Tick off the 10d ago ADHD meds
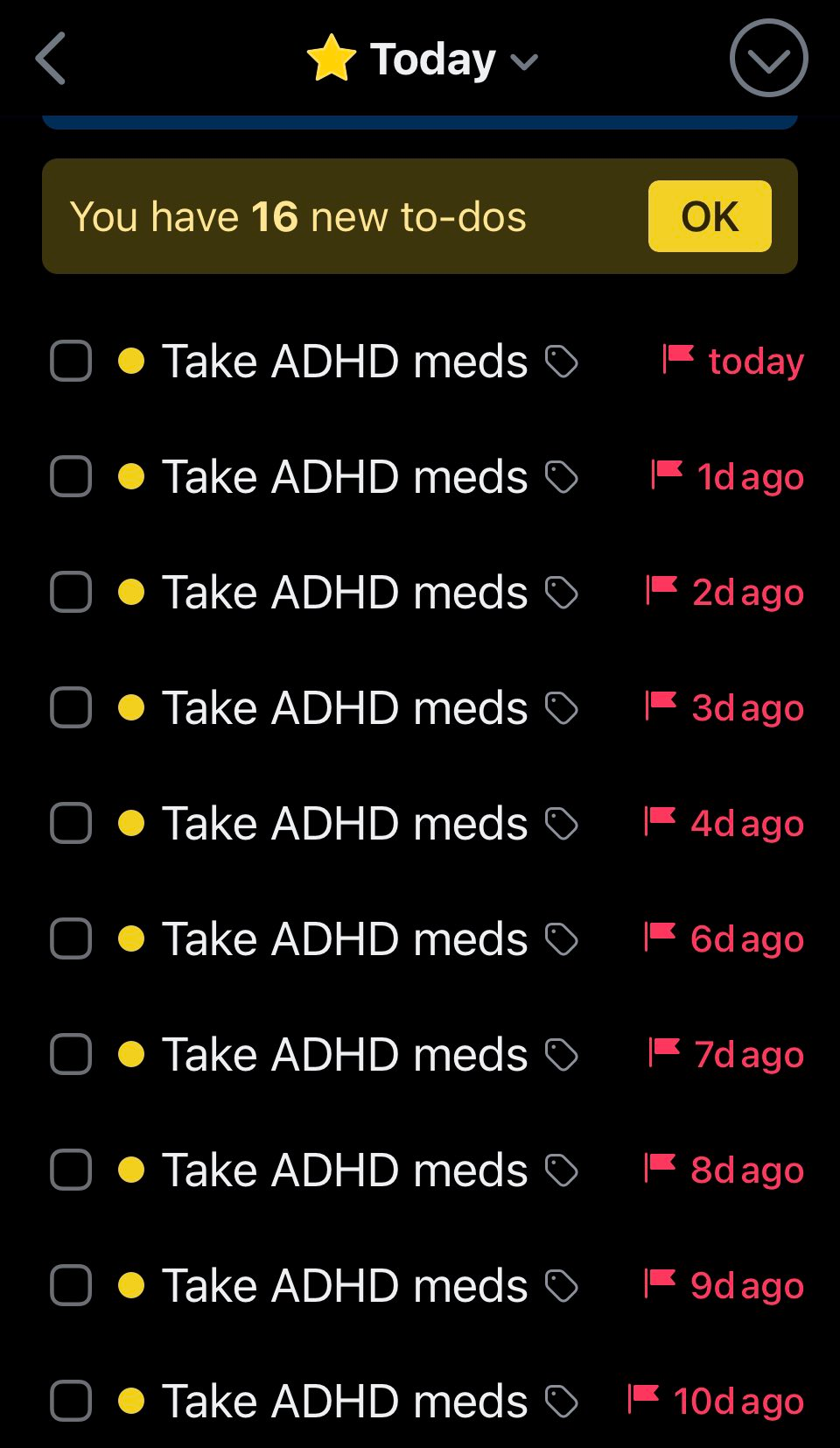This screenshot has height=1448, width=840. tap(71, 1401)
